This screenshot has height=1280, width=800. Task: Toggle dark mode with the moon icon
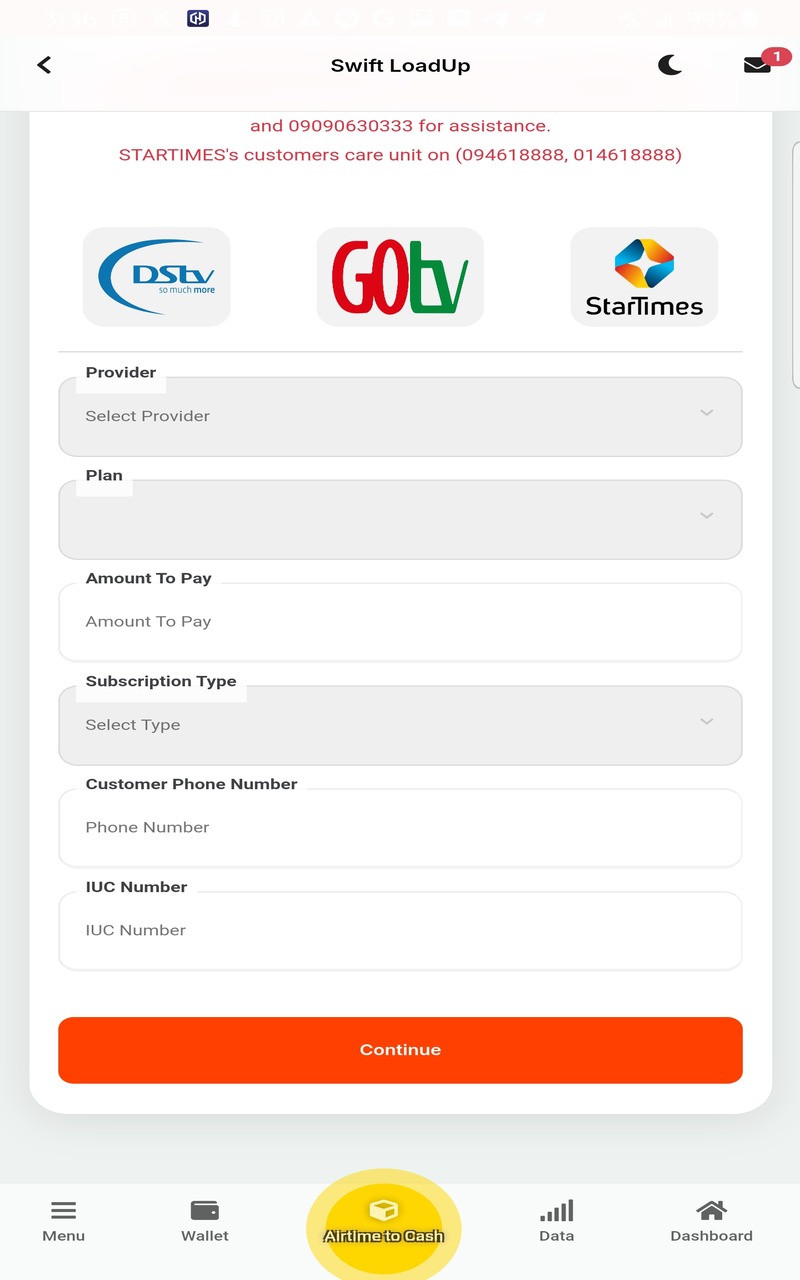pyautogui.click(x=670, y=65)
